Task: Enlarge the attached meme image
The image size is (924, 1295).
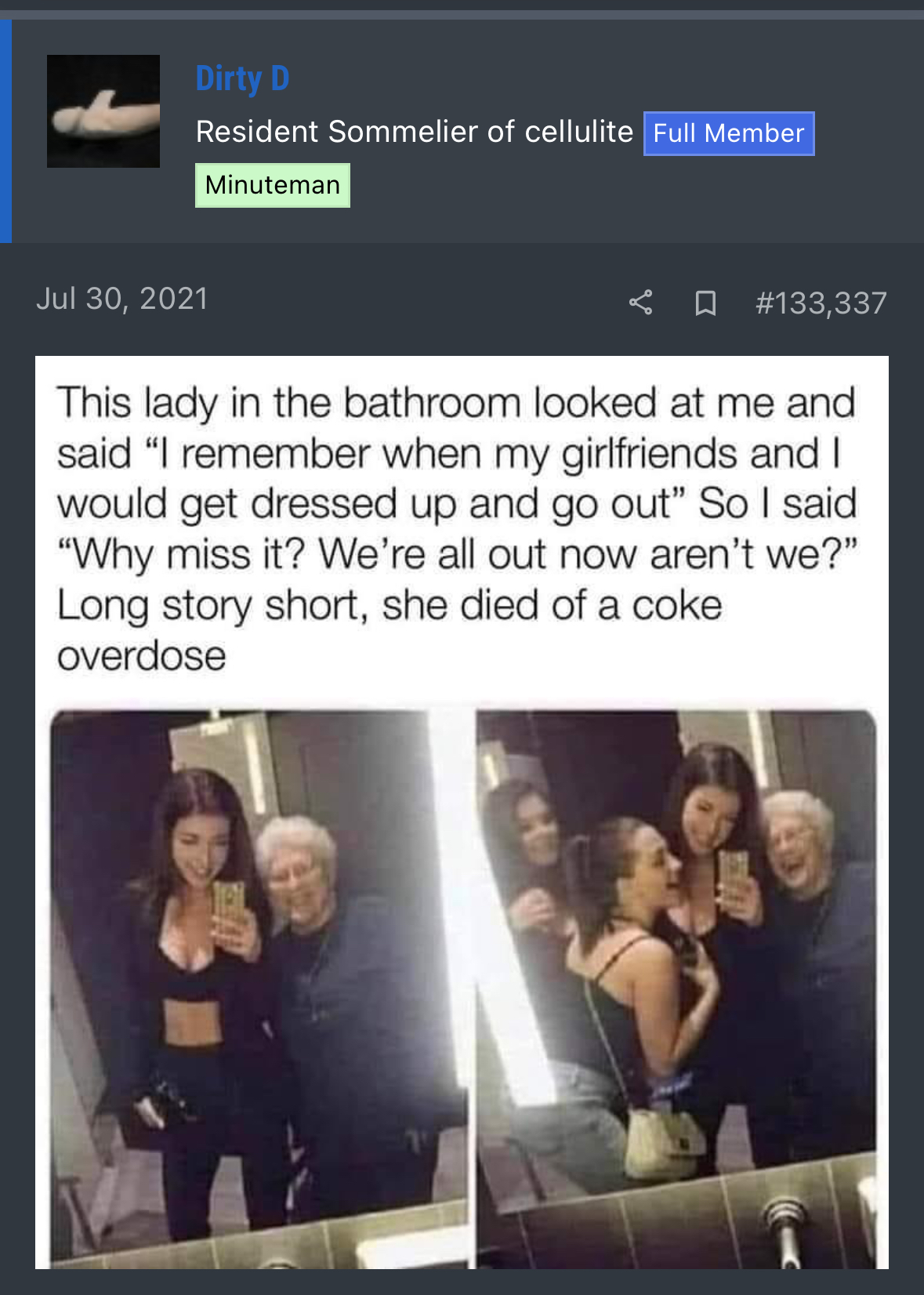Action: pos(462,811)
